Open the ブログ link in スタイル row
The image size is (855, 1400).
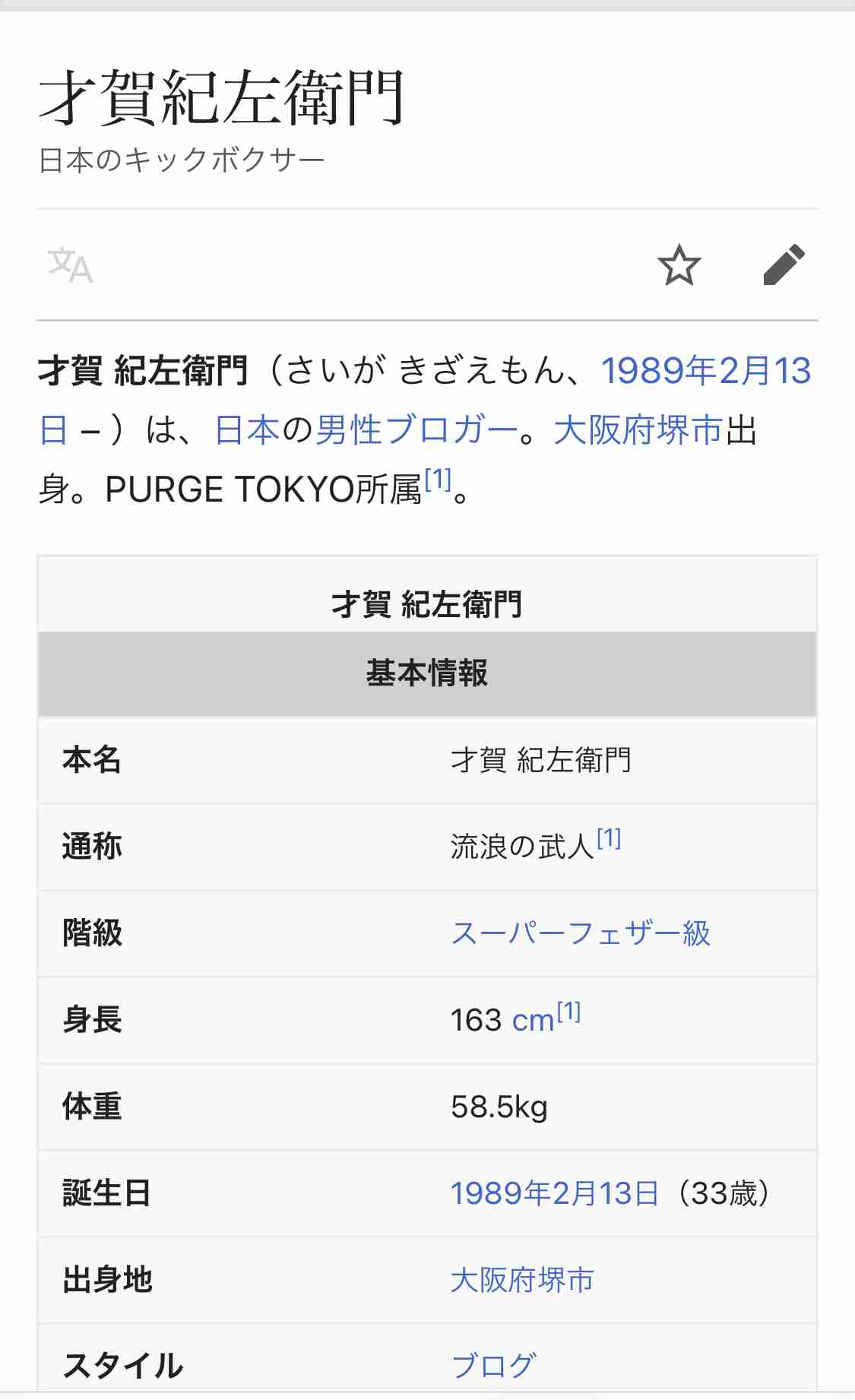tap(494, 1366)
